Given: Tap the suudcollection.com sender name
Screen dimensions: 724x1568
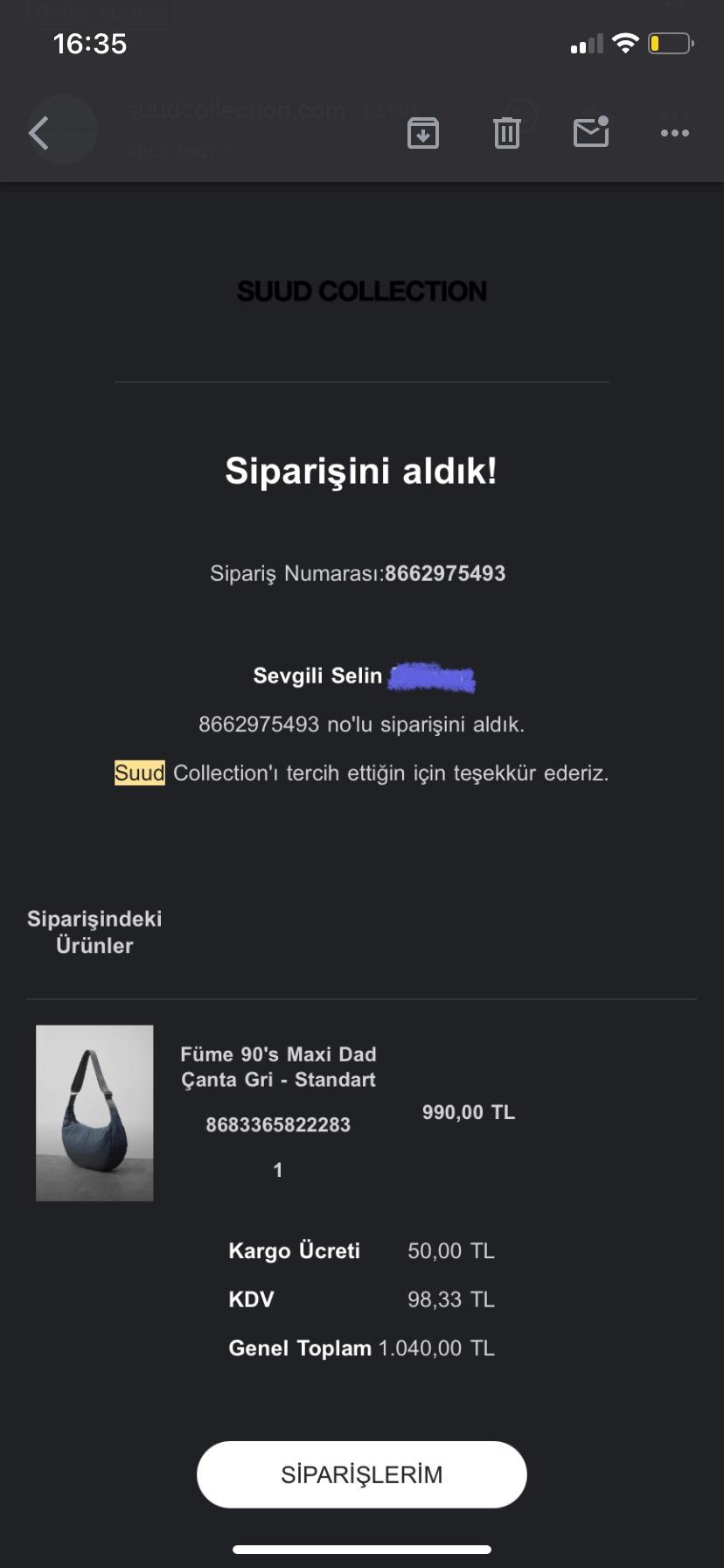Looking at the screenshot, I should [234, 109].
